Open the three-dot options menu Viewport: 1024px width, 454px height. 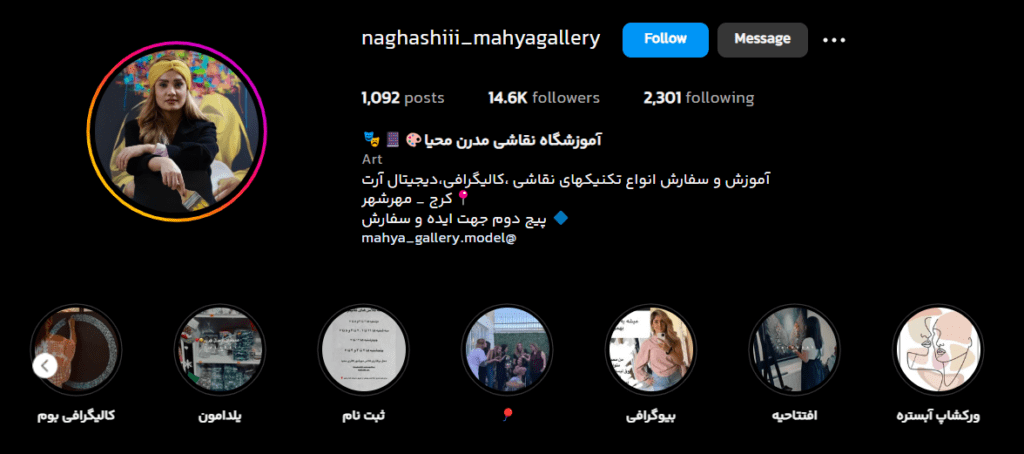[x=834, y=40]
